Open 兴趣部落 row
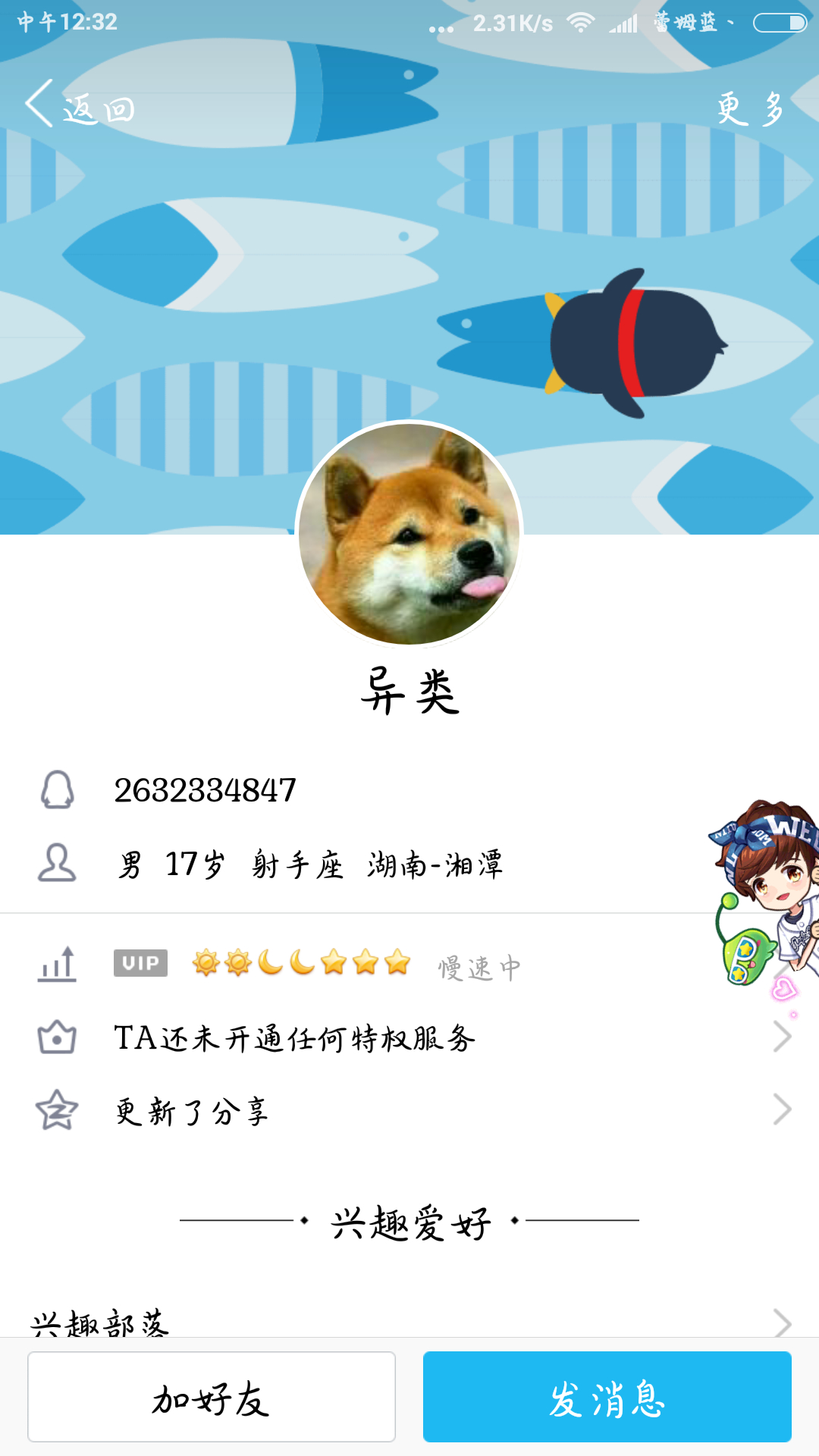 (409, 1321)
